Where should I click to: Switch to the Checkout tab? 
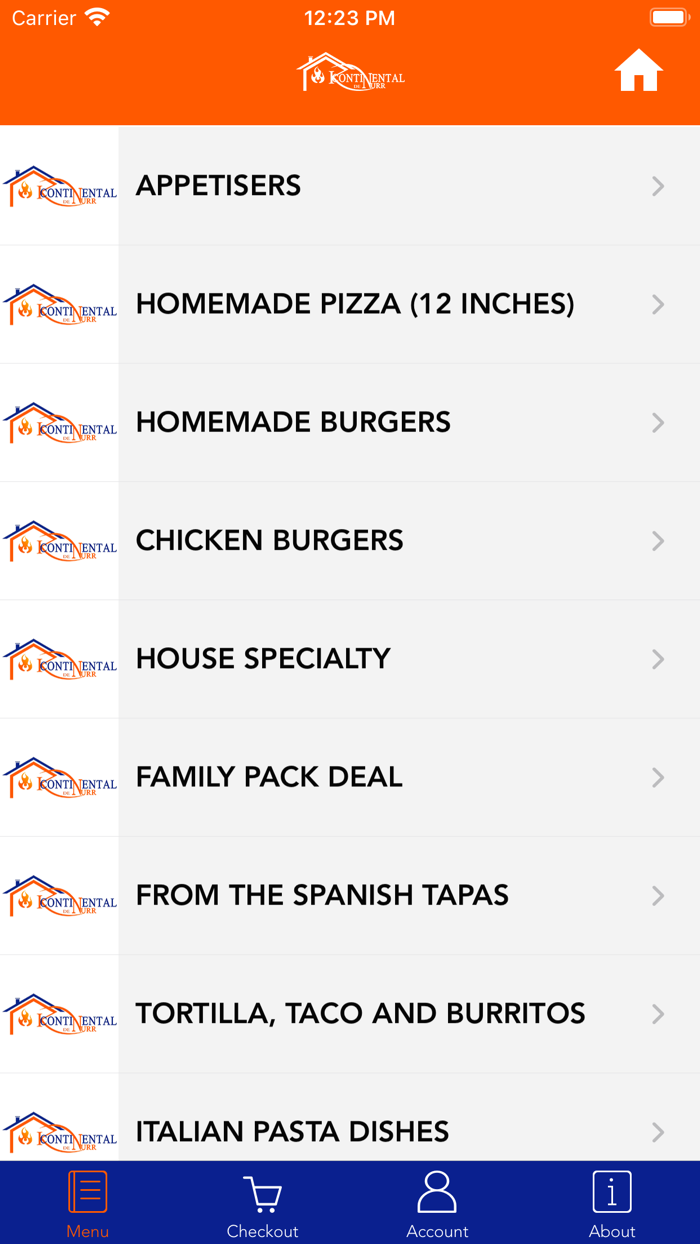click(262, 1204)
